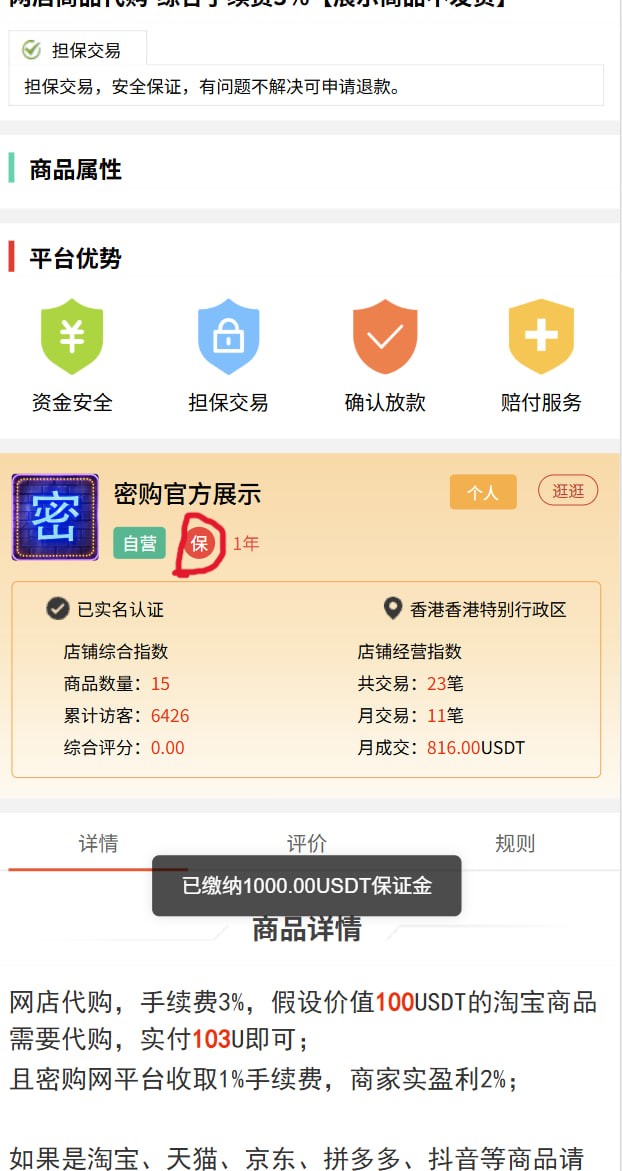Tap the red 保 deposit badge
This screenshot has width=622, height=1171.
click(200, 544)
